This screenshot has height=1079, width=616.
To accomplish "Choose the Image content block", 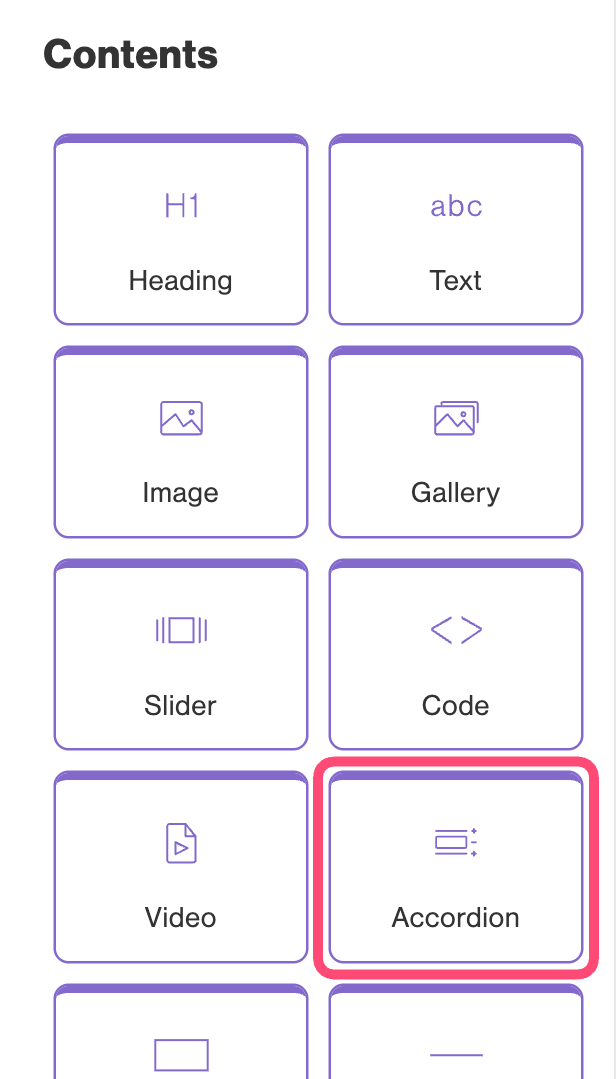I will (x=180, y=443).
